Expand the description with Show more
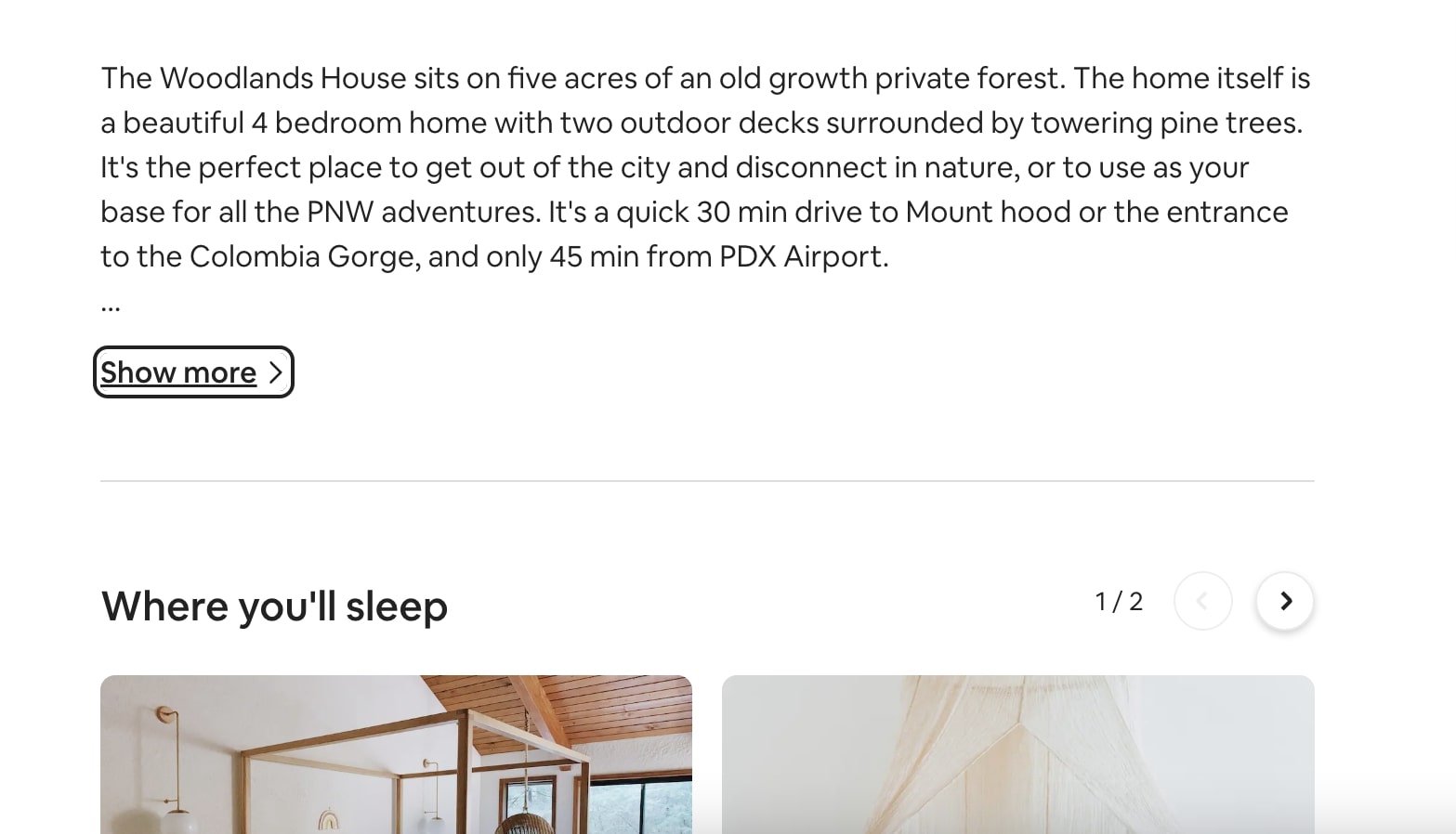Viewport: 1456px width, 834px height. point(192,372)
